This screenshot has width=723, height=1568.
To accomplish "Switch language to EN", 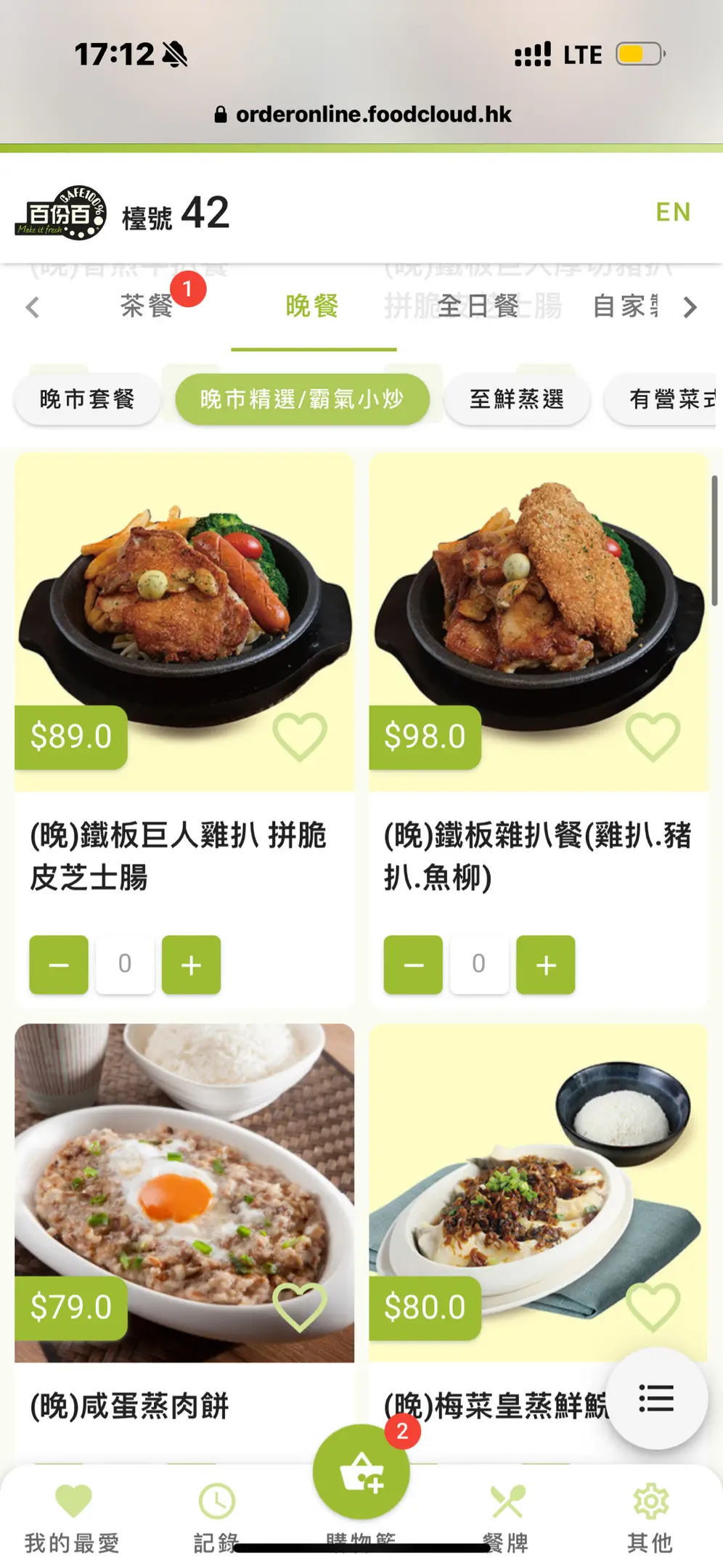I will (673, 212).
